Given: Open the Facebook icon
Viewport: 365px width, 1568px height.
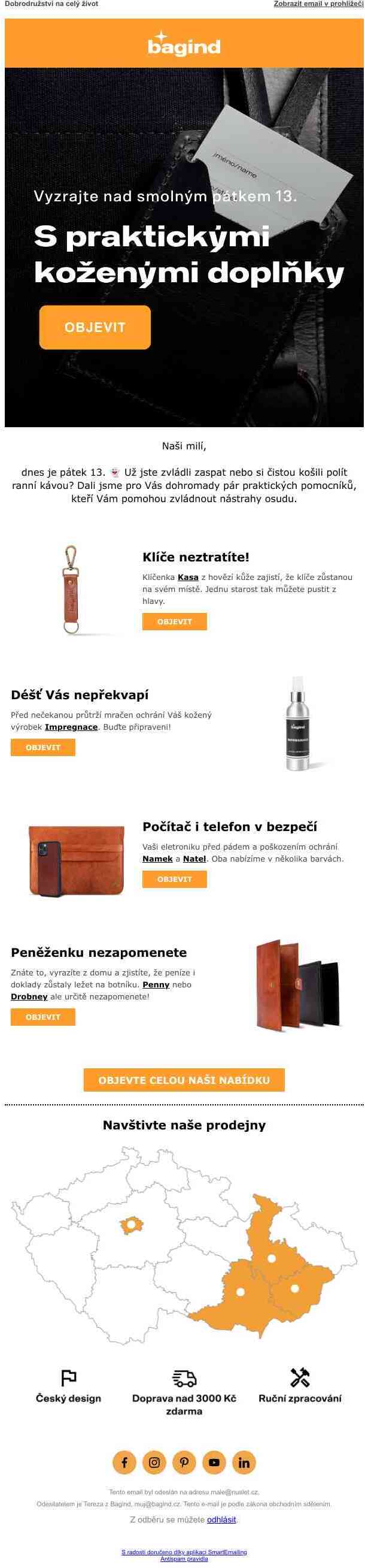Looking at the screenshot, I should click(x=124, y=1462).
